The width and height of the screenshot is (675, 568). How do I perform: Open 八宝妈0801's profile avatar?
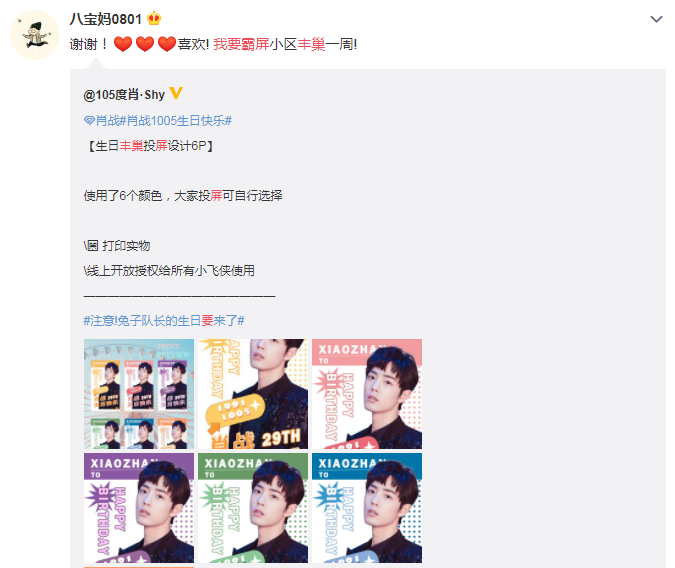[x=34, y=35]
